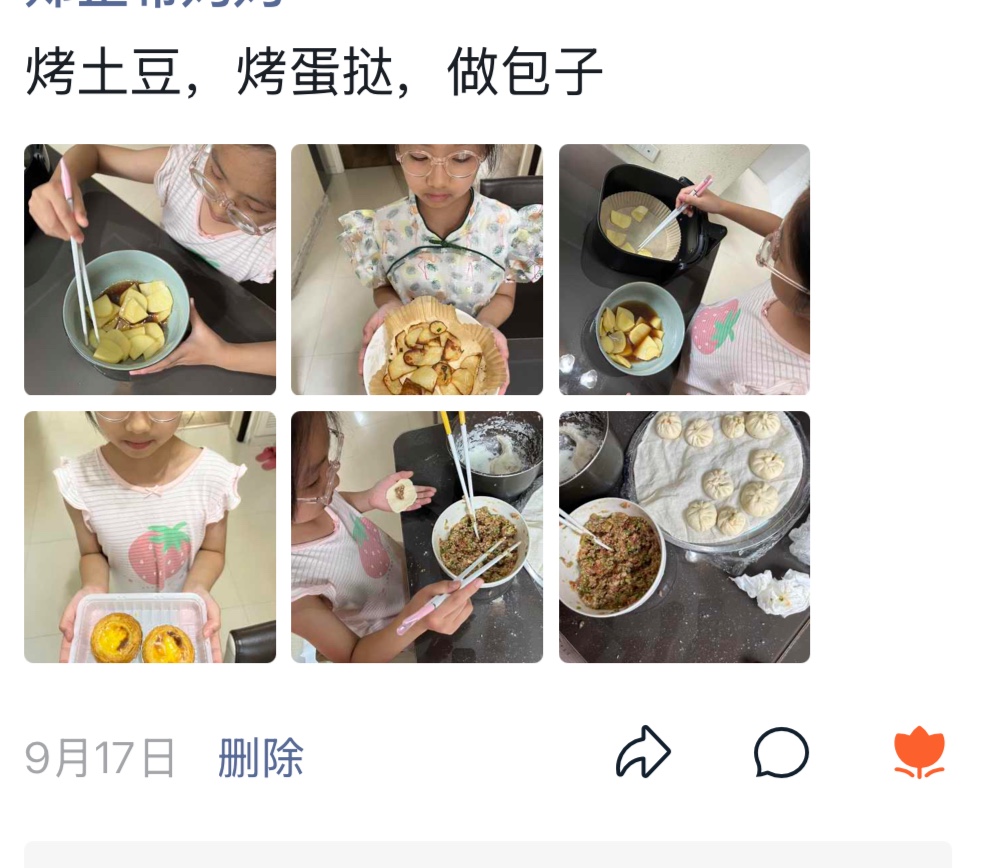Open the photo of the child wrapping a bun
Viewport: 1003px width, 868px height.
tap(417, 537)
